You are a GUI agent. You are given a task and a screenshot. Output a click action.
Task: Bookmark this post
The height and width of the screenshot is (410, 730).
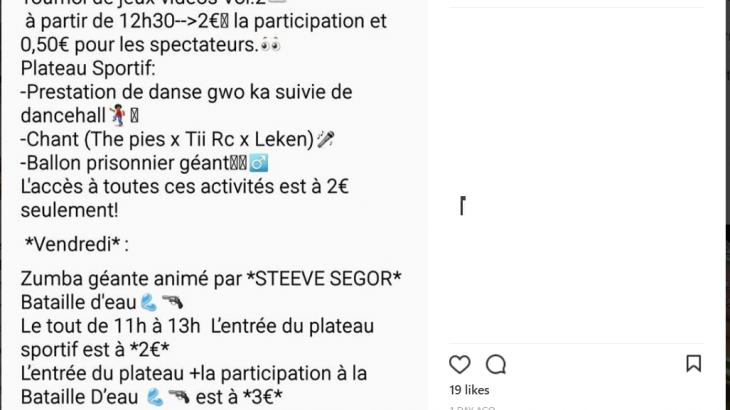pyautogui.click(x=693, y=364)
